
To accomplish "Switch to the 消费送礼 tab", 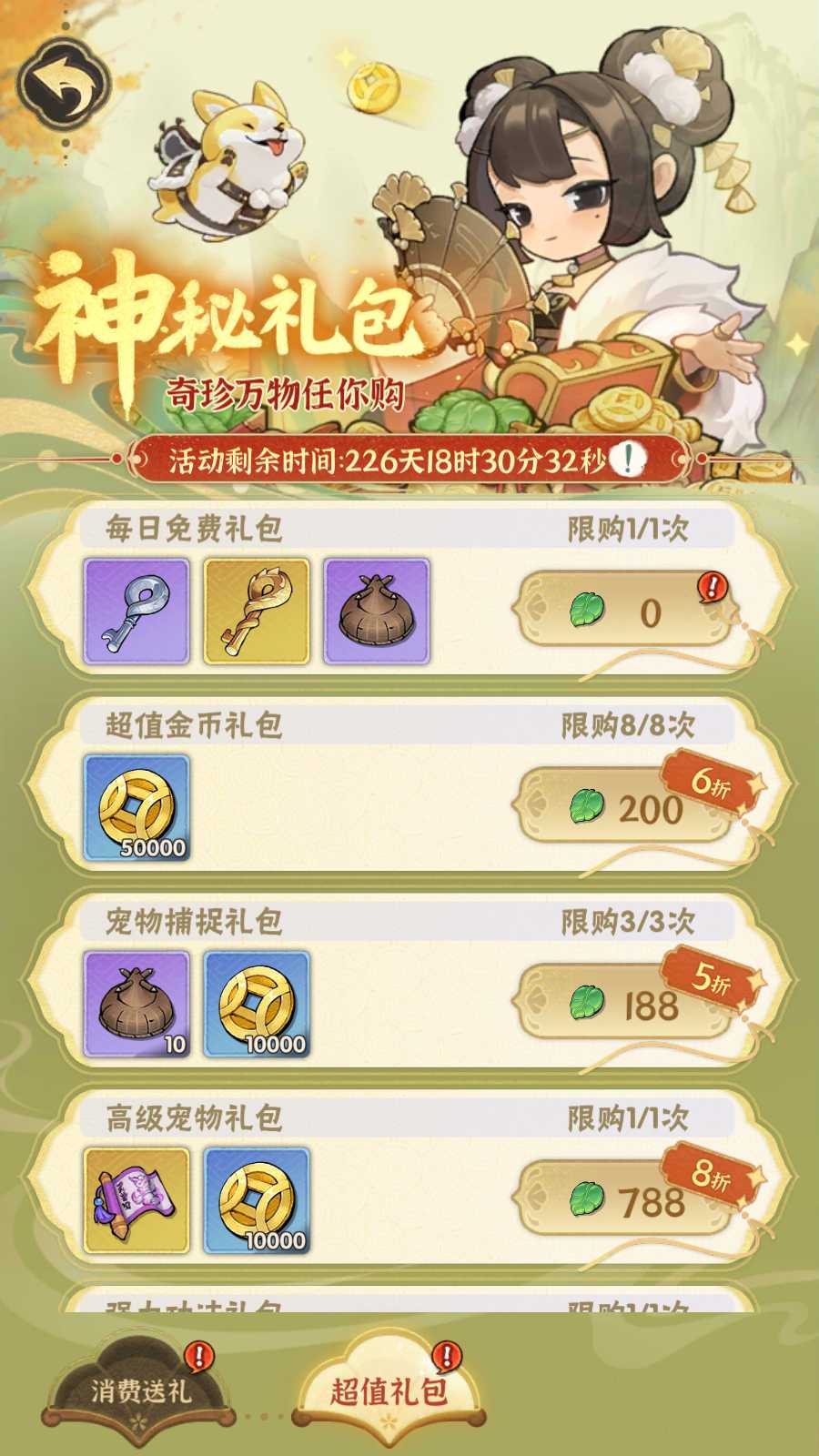I will [x=139, y=1390].
